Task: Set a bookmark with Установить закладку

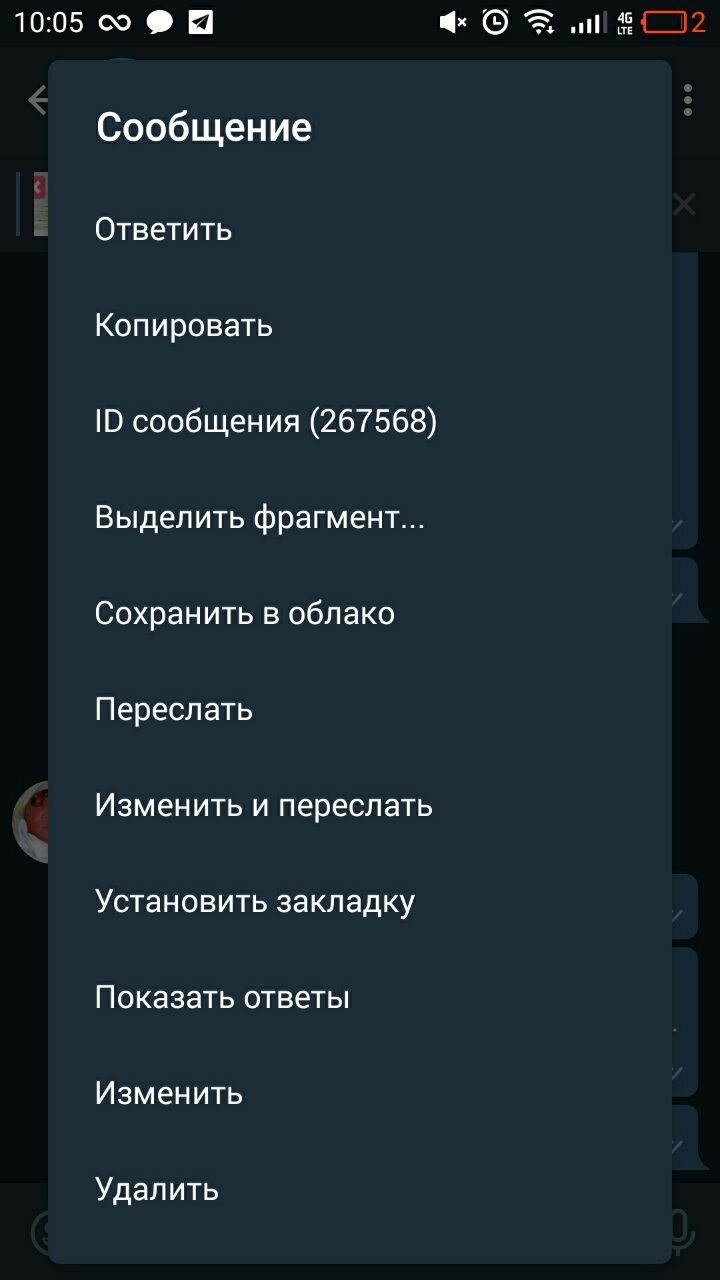Action: (x=255, y=902)
